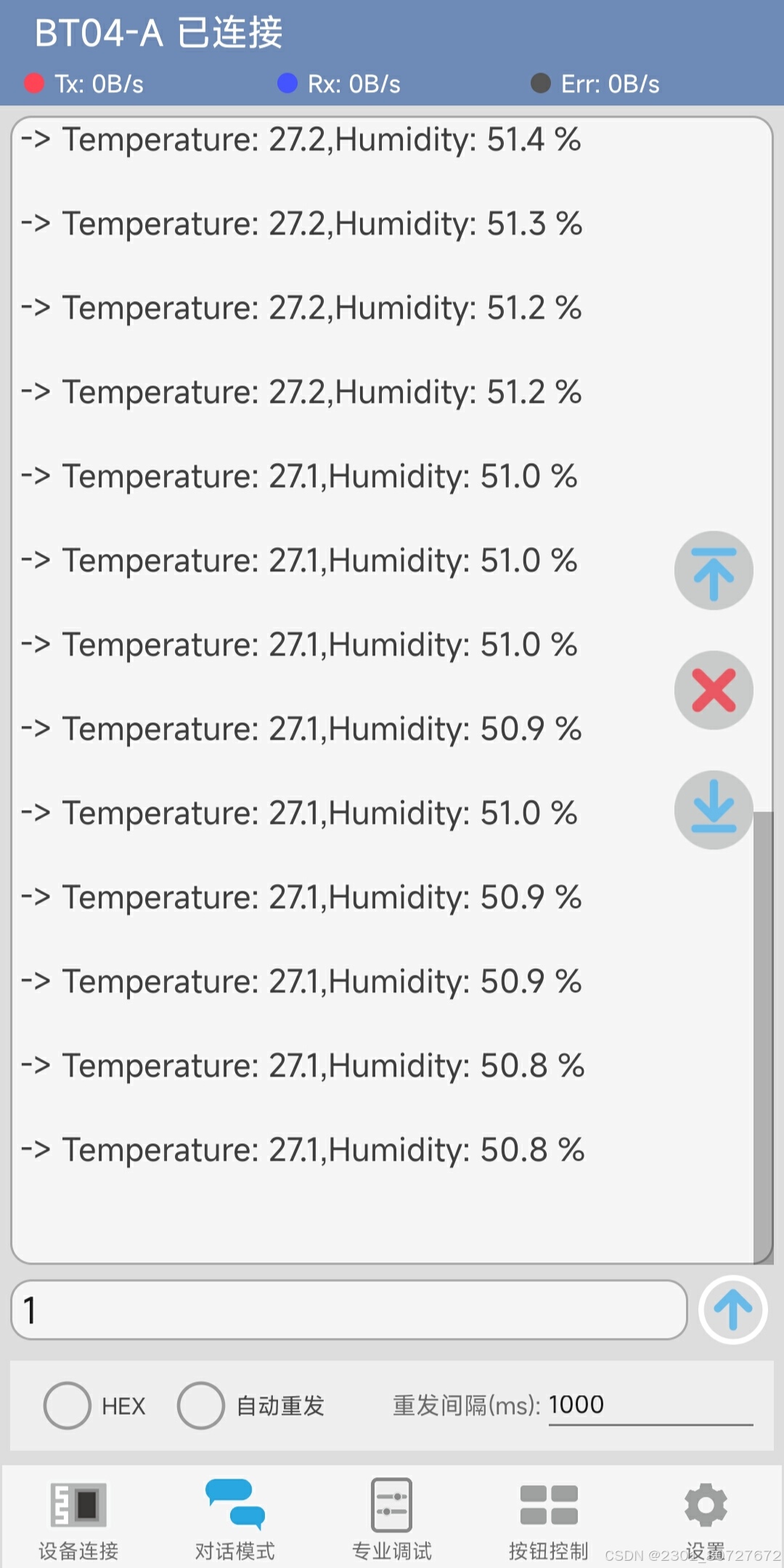Jump to the bottom of the log

coord(714,809)
